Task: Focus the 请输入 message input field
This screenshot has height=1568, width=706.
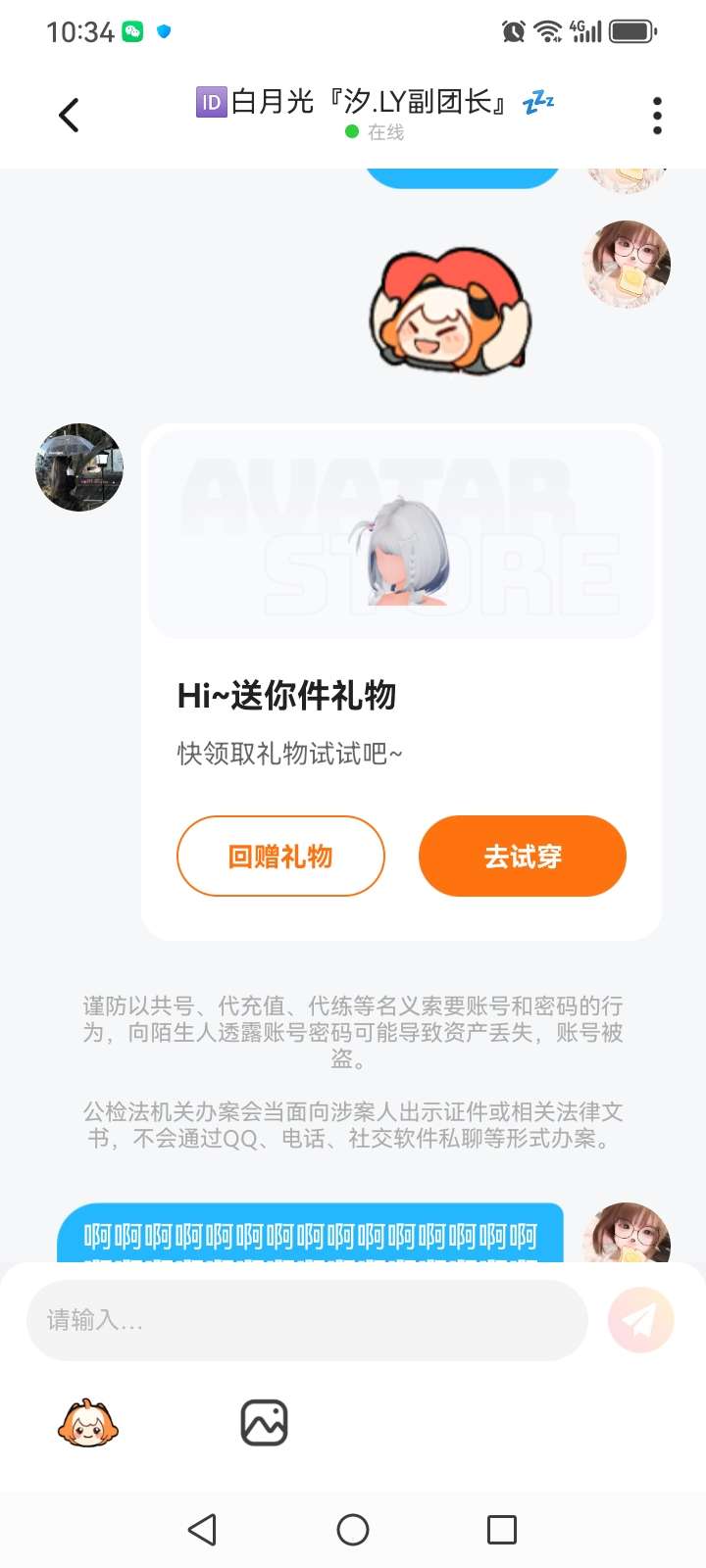Action: 306,1320
